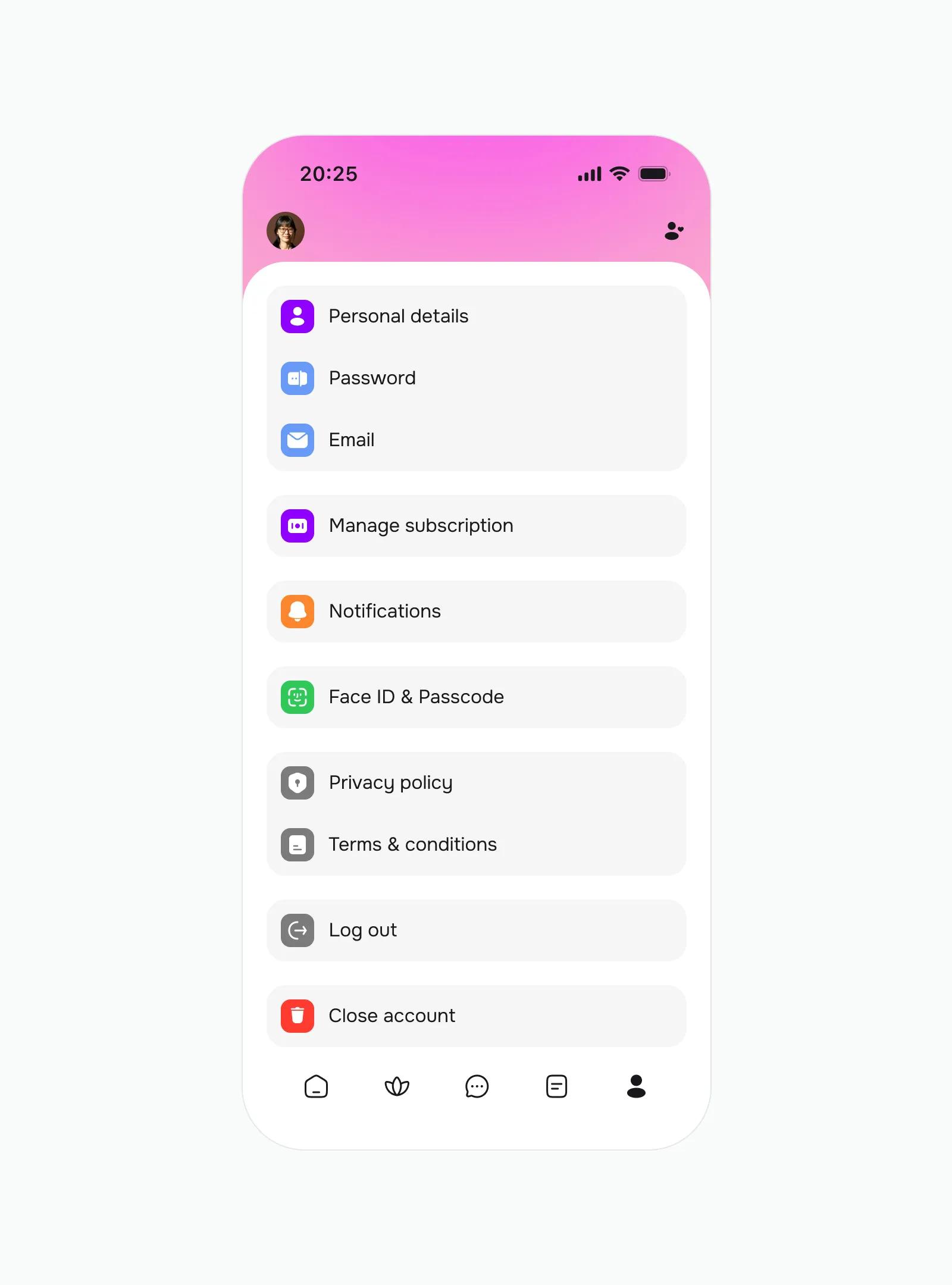The image size is (952, 1285).
Task: Open Notifications settings
Action: [x=476, y=612]
